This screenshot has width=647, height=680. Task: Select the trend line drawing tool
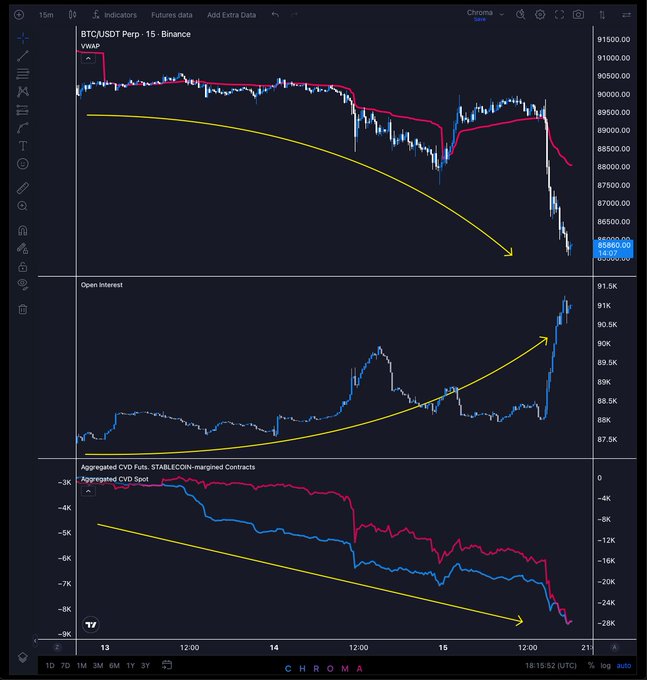22,55
